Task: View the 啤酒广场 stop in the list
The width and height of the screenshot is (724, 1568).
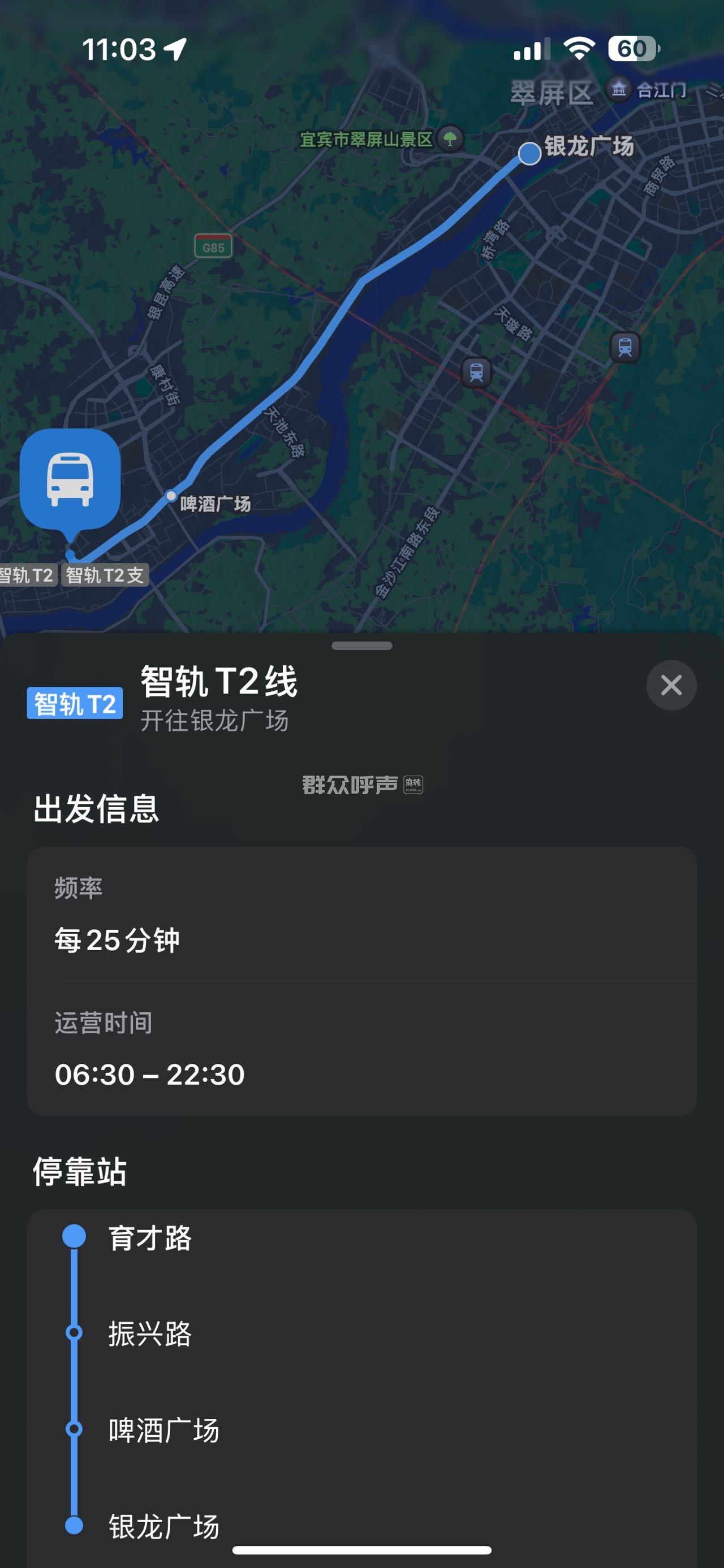Action: pyautogui.click(x=163, y=1430)
